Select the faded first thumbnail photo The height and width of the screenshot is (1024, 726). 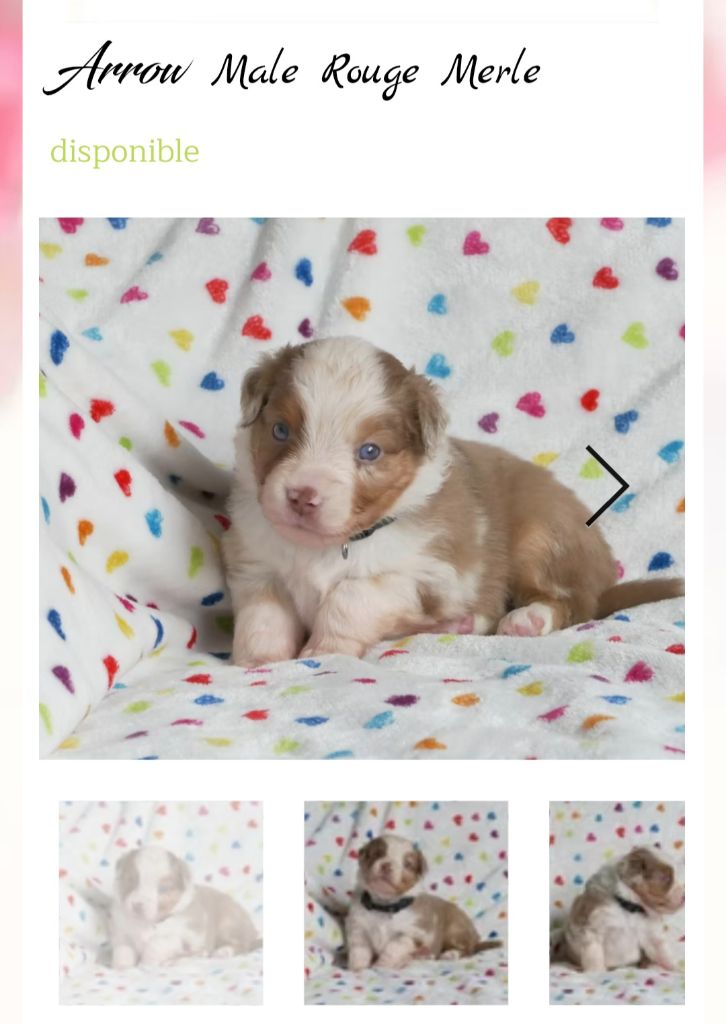click(x=161, y=902)
